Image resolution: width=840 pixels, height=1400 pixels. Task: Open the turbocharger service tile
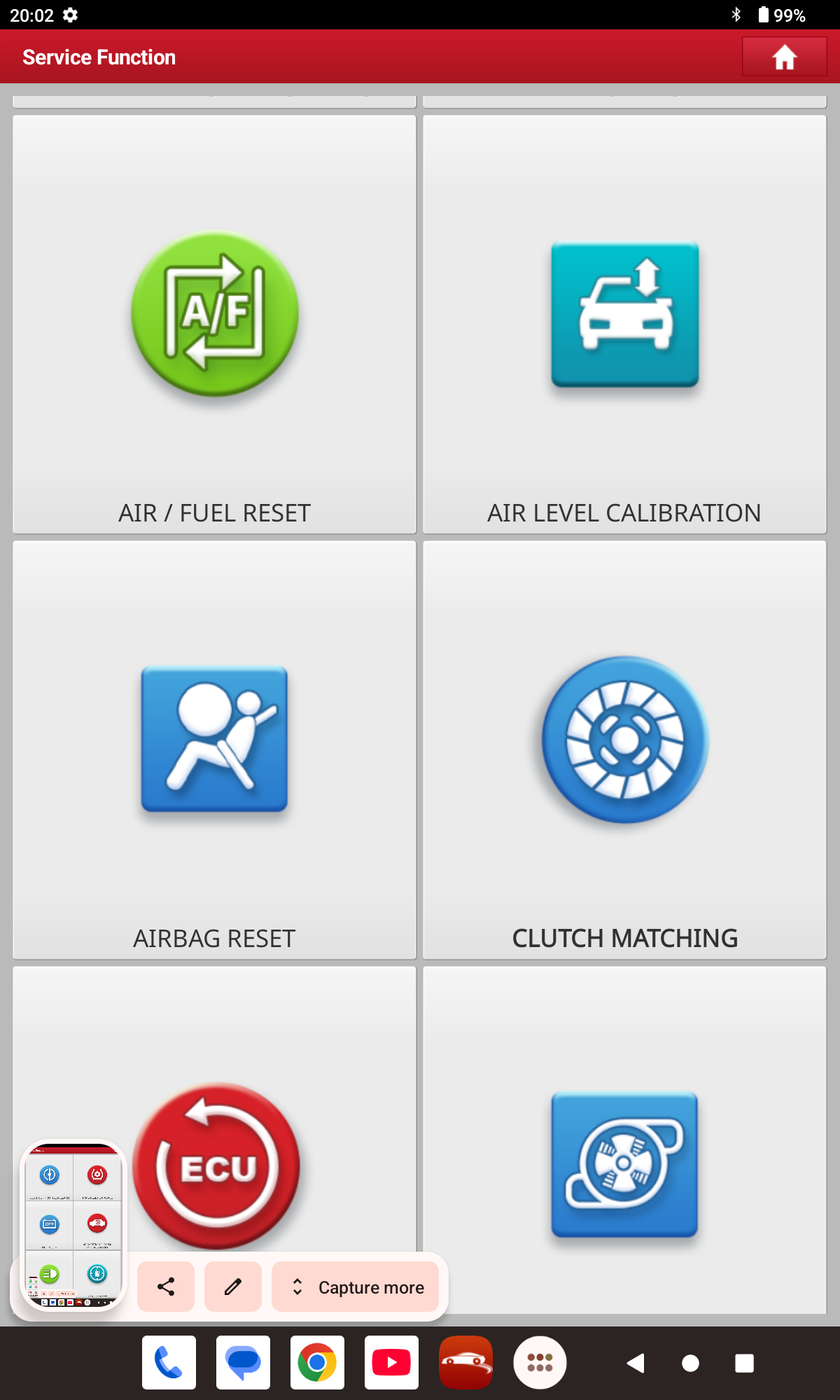pos(624,1162)
